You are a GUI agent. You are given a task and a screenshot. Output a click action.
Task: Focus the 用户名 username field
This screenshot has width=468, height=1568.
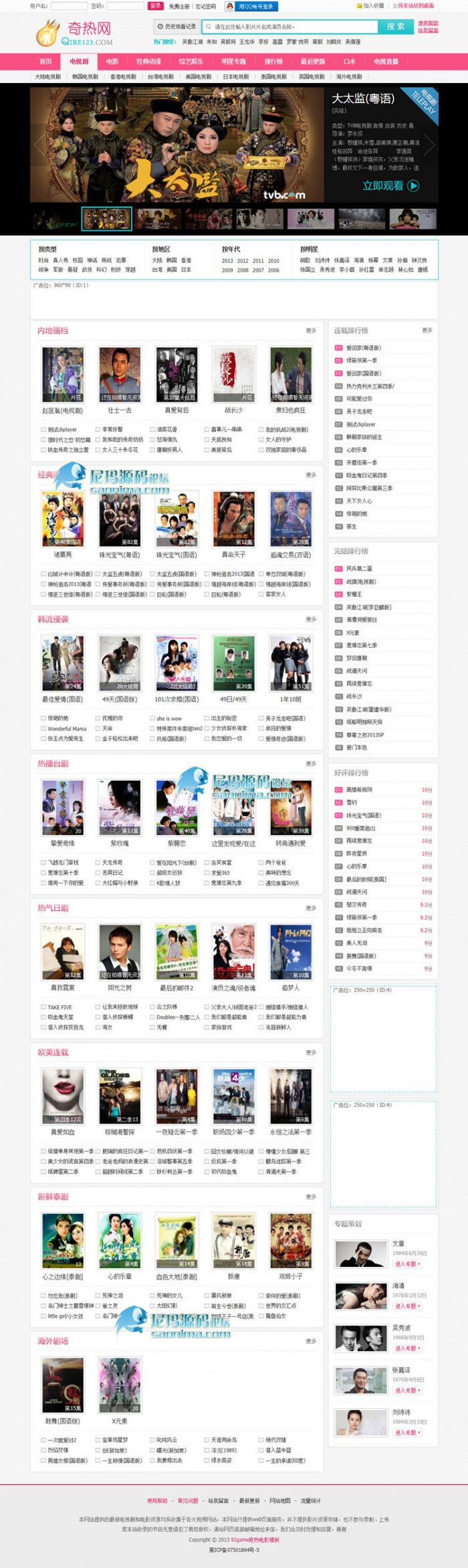point(70,6)
